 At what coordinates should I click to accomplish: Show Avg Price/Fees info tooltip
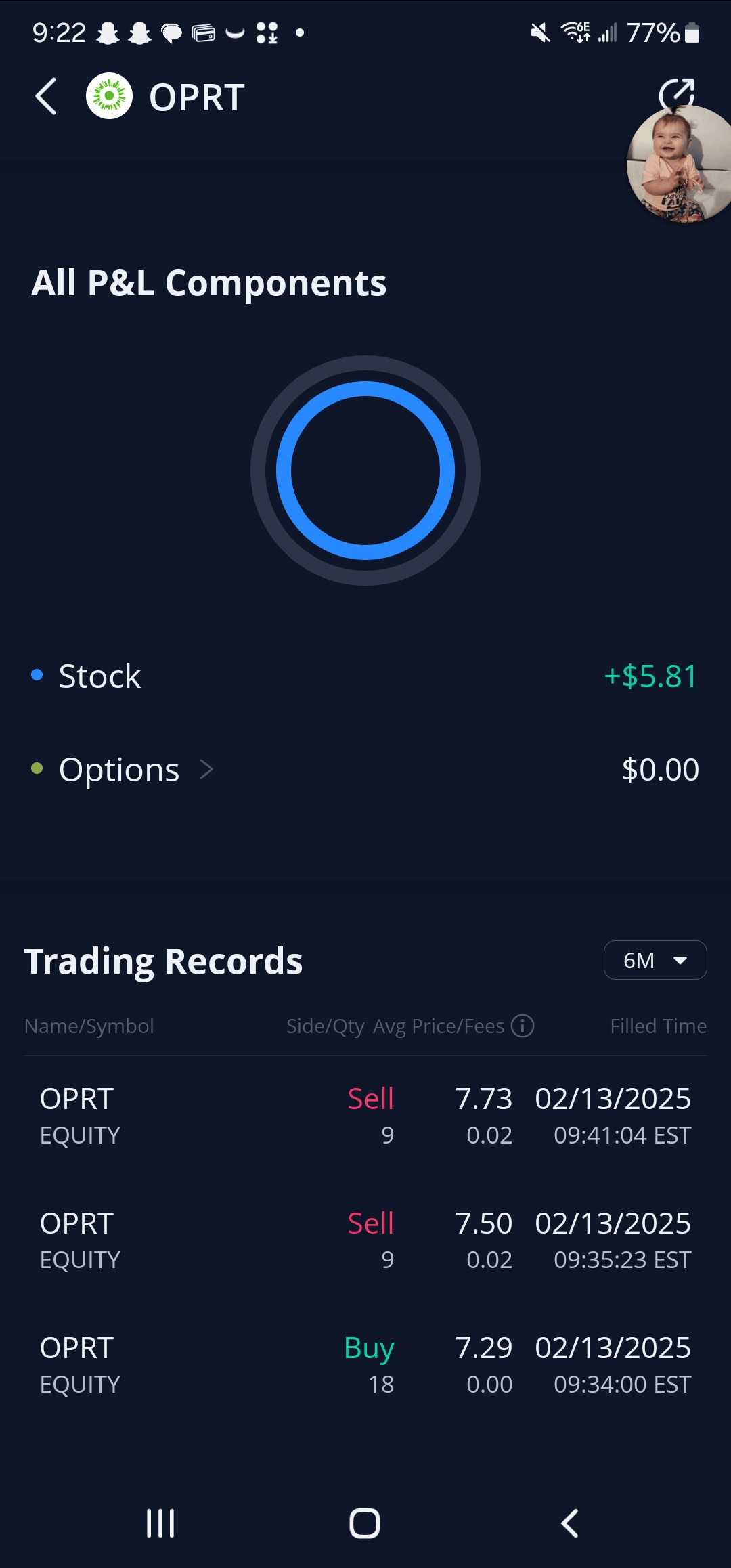(523, 1026)
